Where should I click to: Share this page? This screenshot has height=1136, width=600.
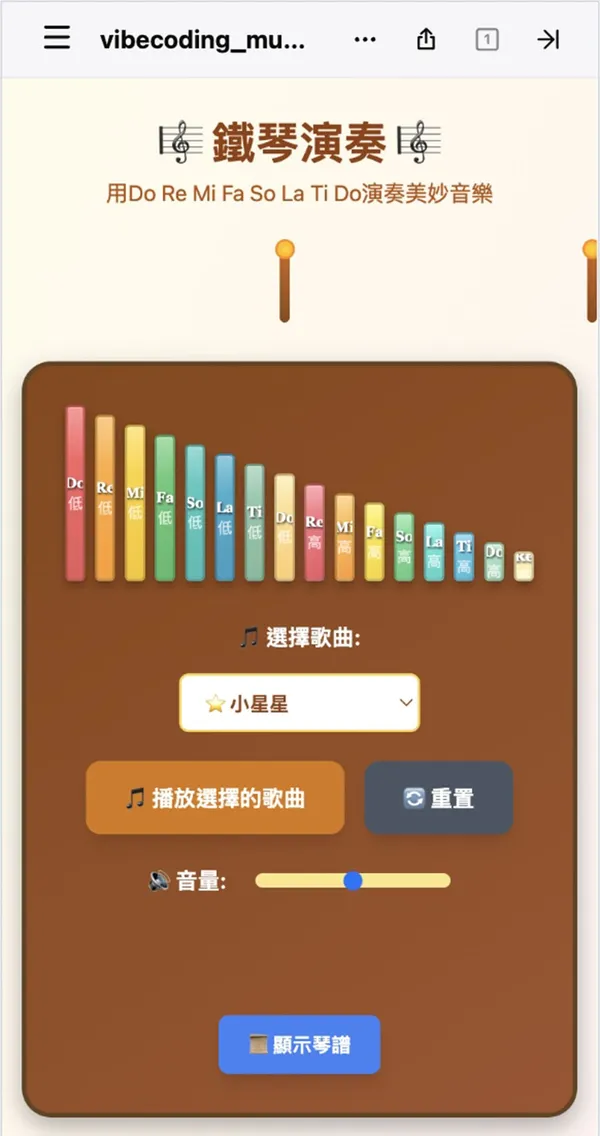pos(426,40)
